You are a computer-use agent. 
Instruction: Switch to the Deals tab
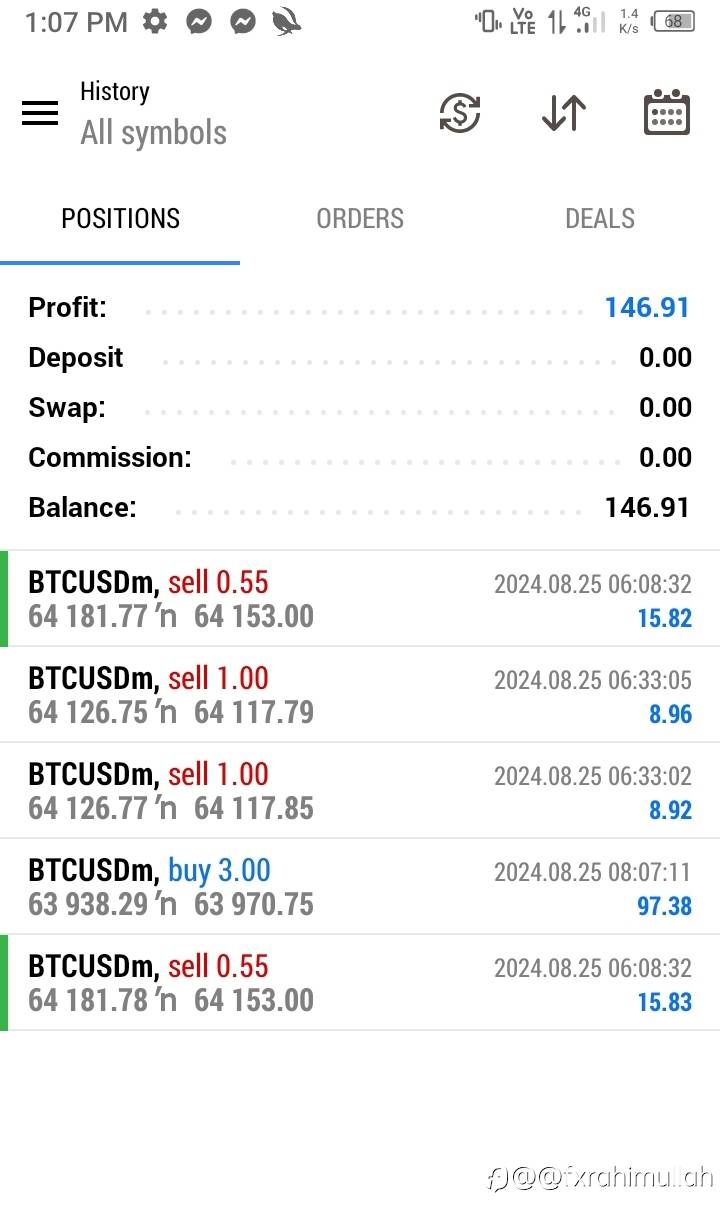point(600,219)
